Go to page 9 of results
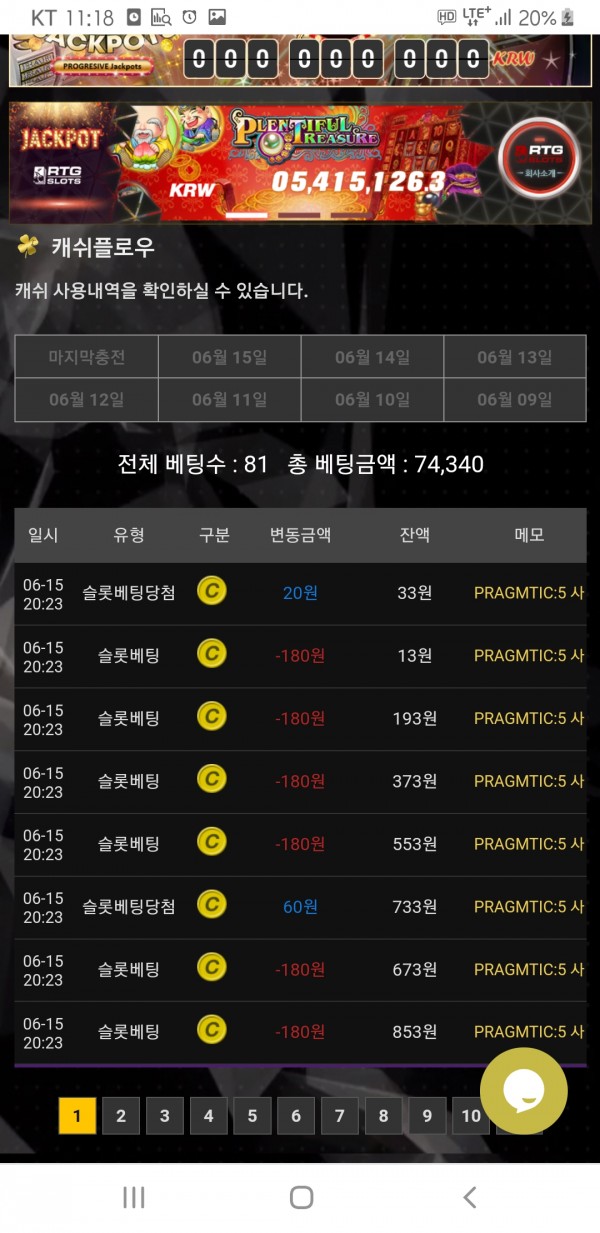The width and height of the screenshot is (600, 1233). [427, 1116]
